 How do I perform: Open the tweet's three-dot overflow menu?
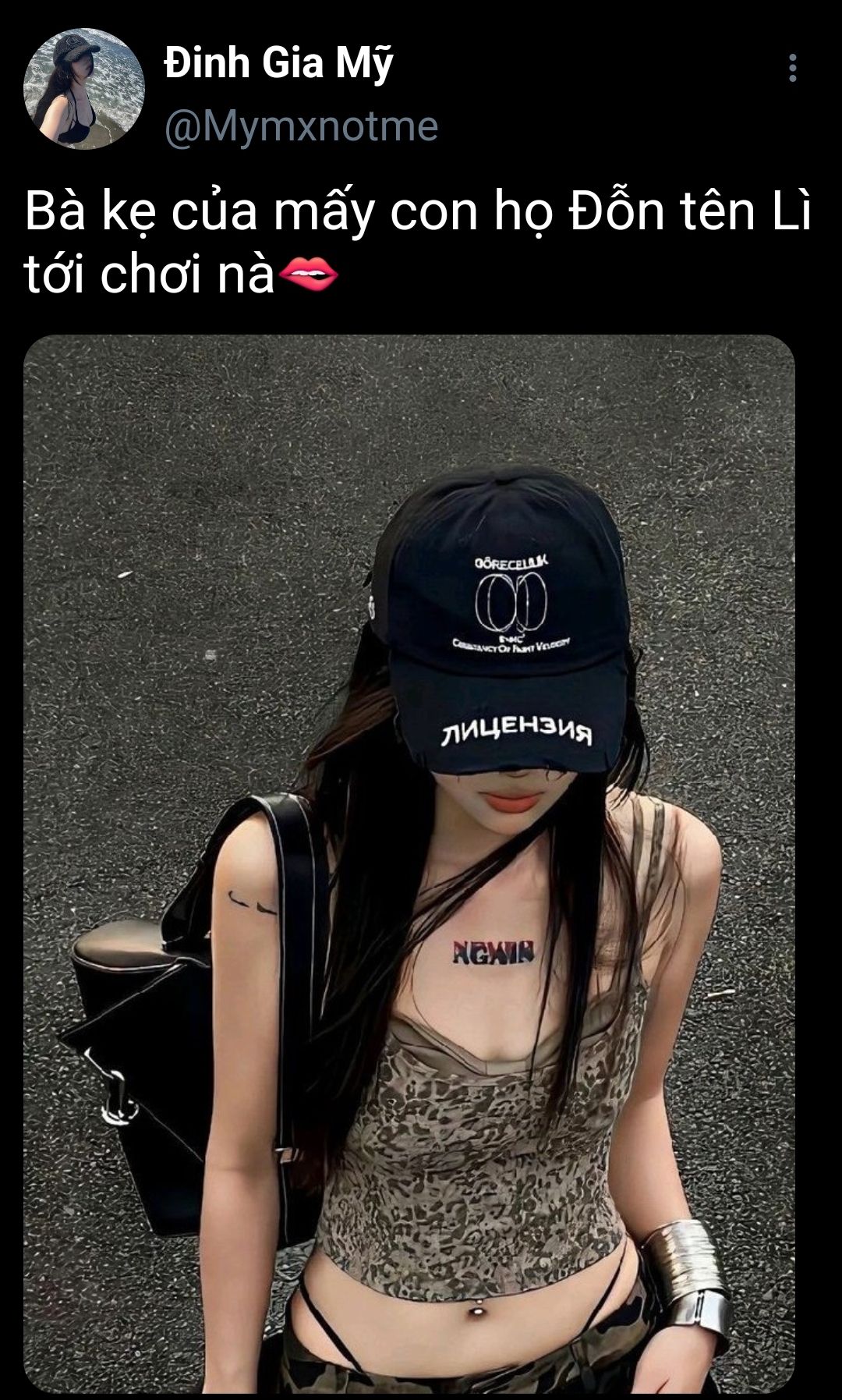coord(792,69)
